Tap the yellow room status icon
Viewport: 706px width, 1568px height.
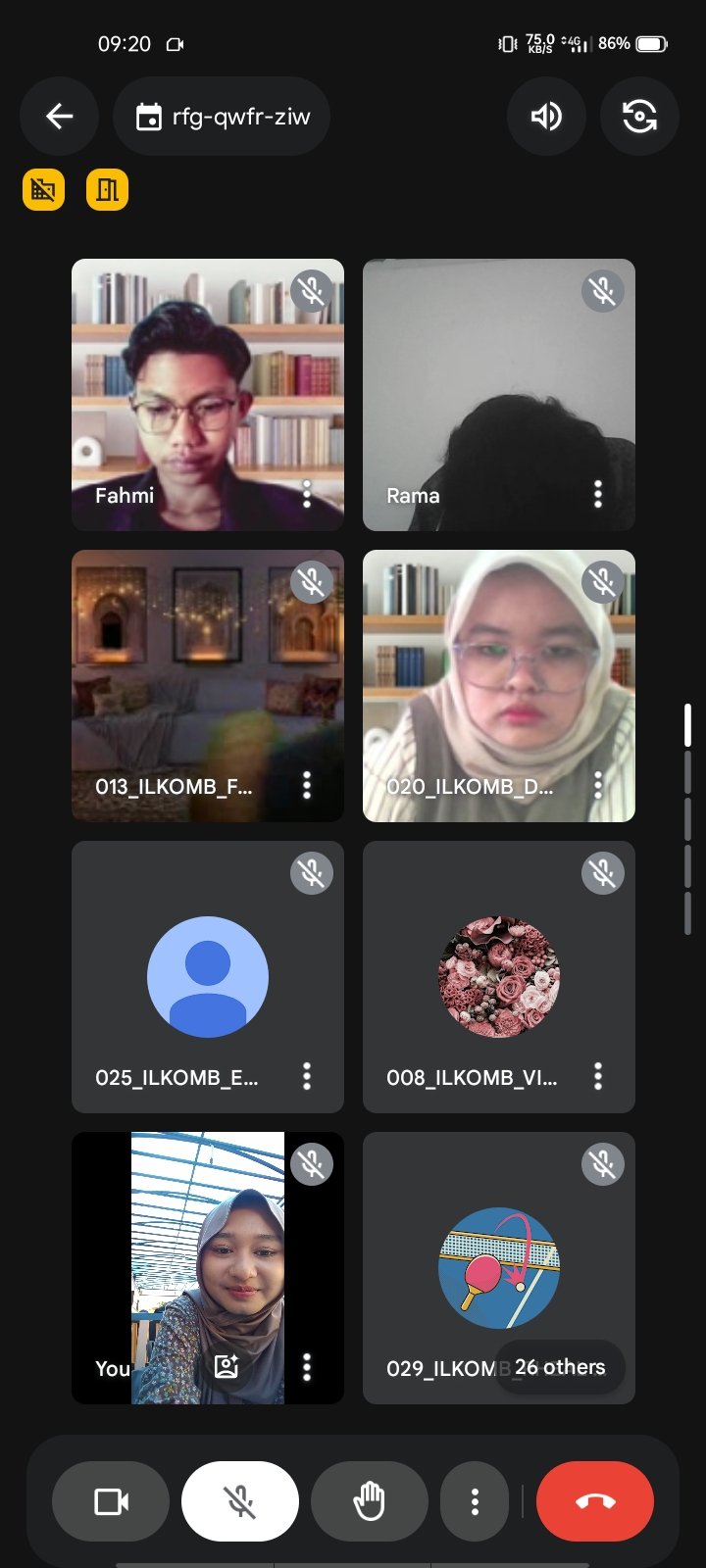(x=107, y=189)
